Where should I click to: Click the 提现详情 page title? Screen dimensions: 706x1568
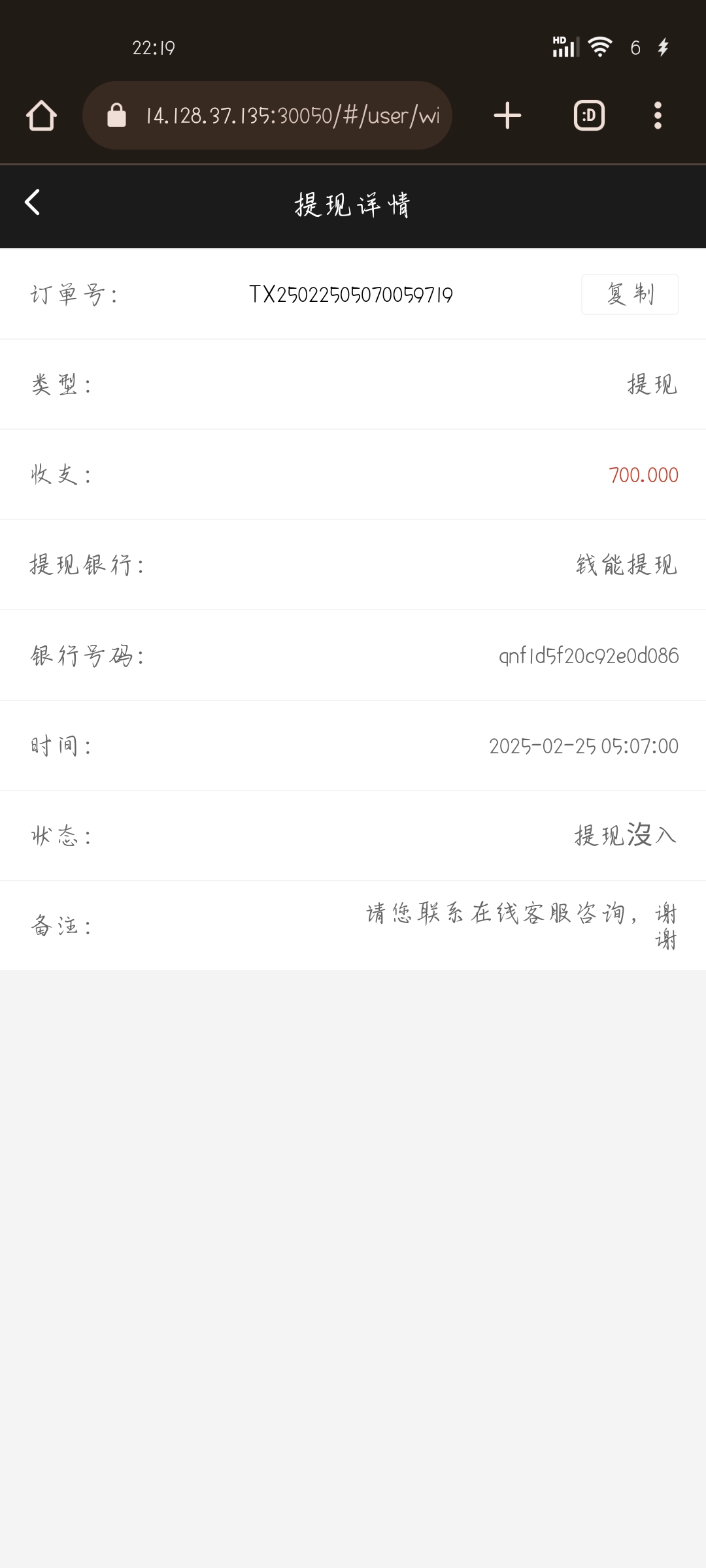pyautogui.click(x=353, y=204)
